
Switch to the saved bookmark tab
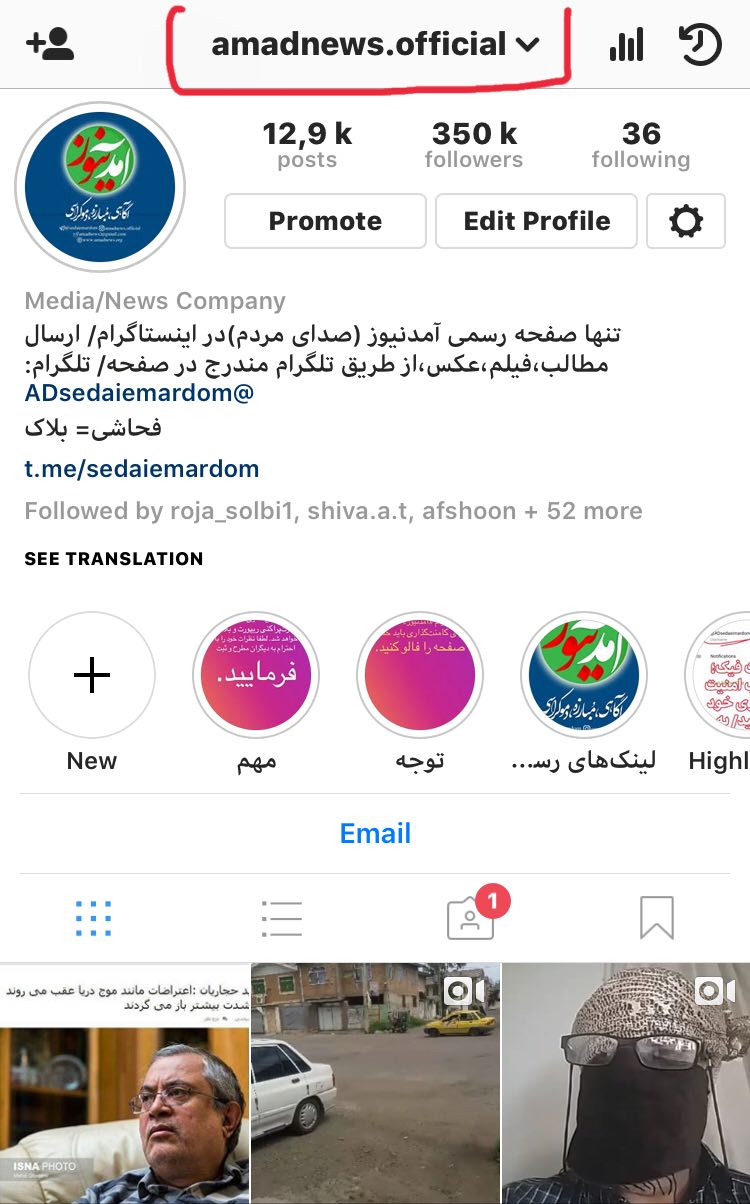pyautogui.click(x=656, y=918)
